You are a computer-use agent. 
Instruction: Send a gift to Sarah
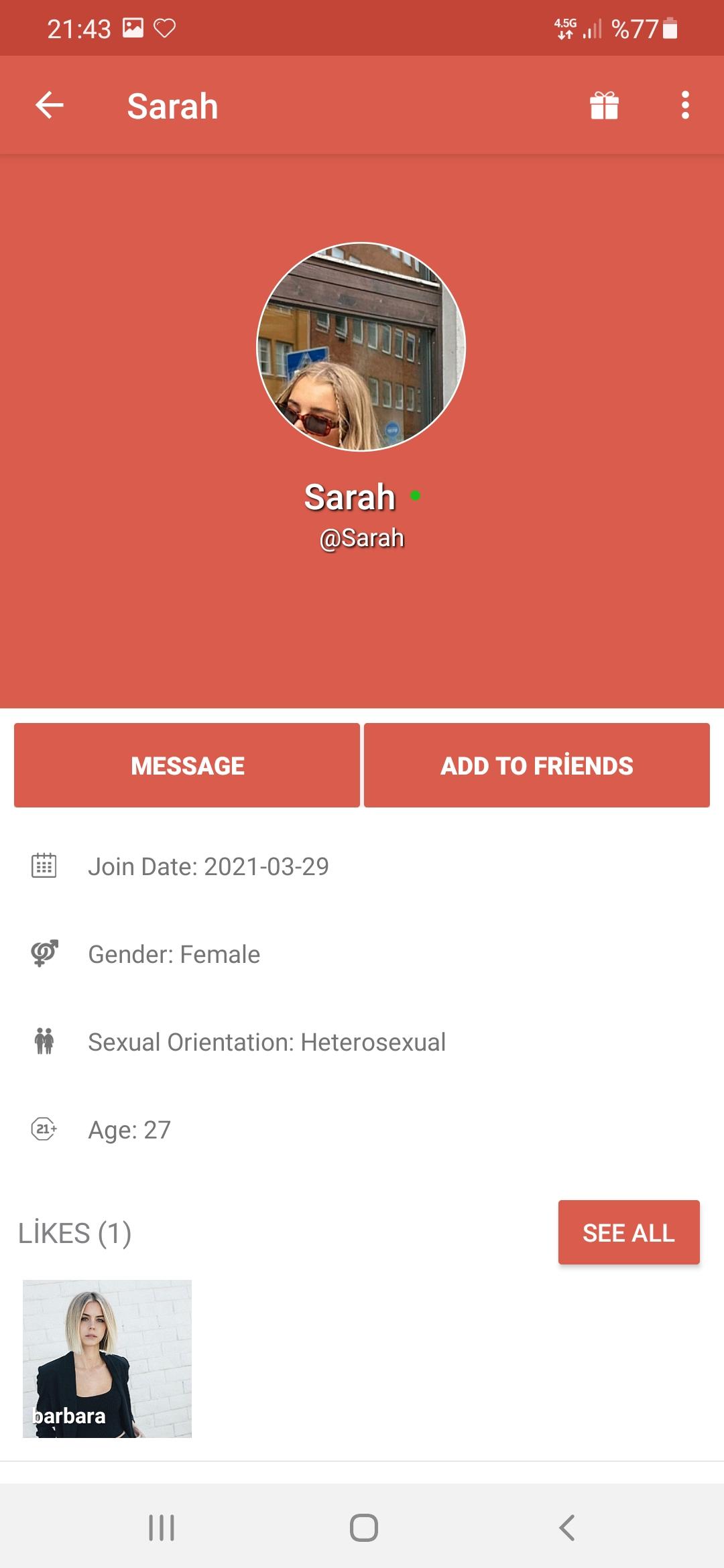[x=604, y=105]
